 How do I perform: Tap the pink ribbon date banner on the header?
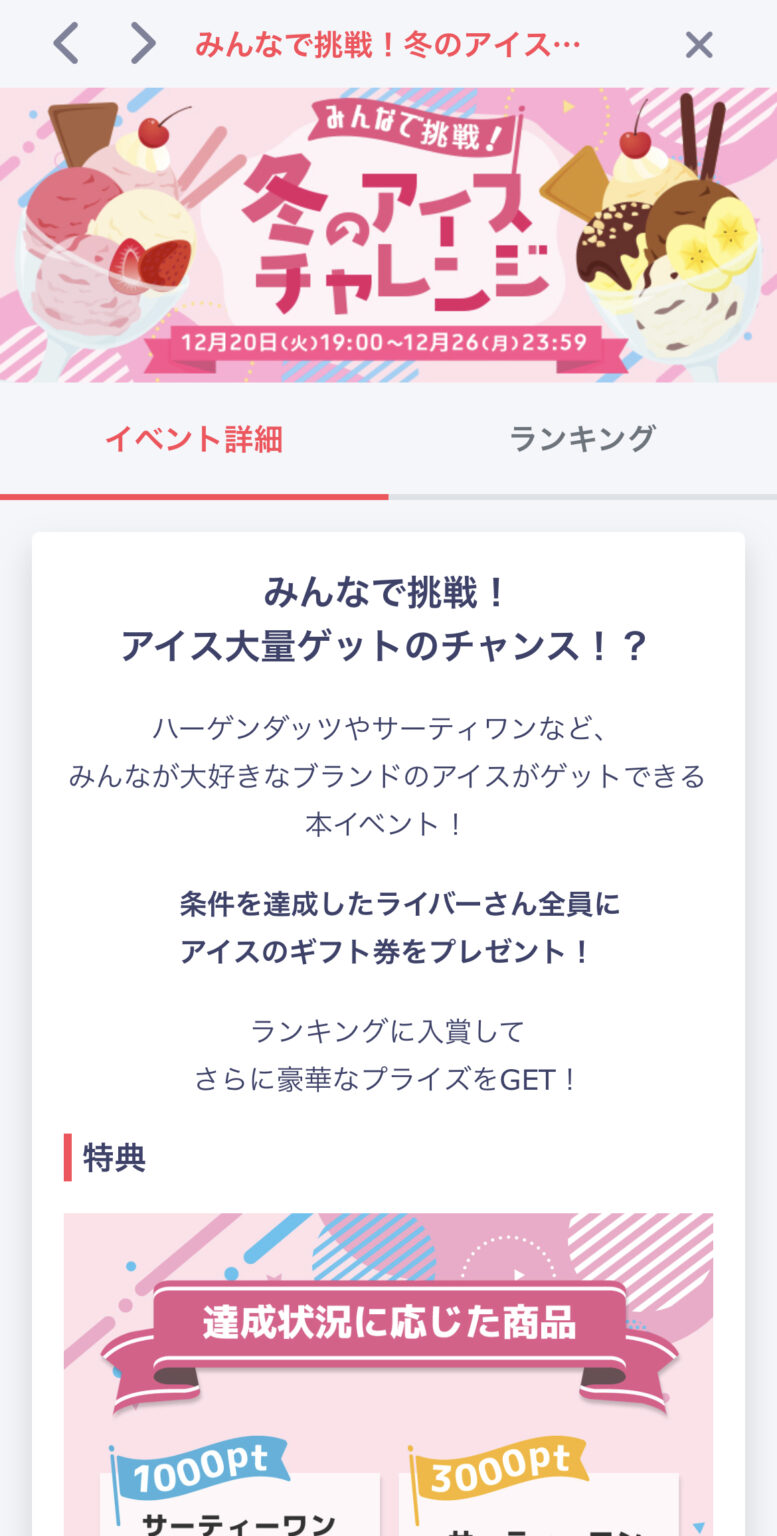pos(388,340)
